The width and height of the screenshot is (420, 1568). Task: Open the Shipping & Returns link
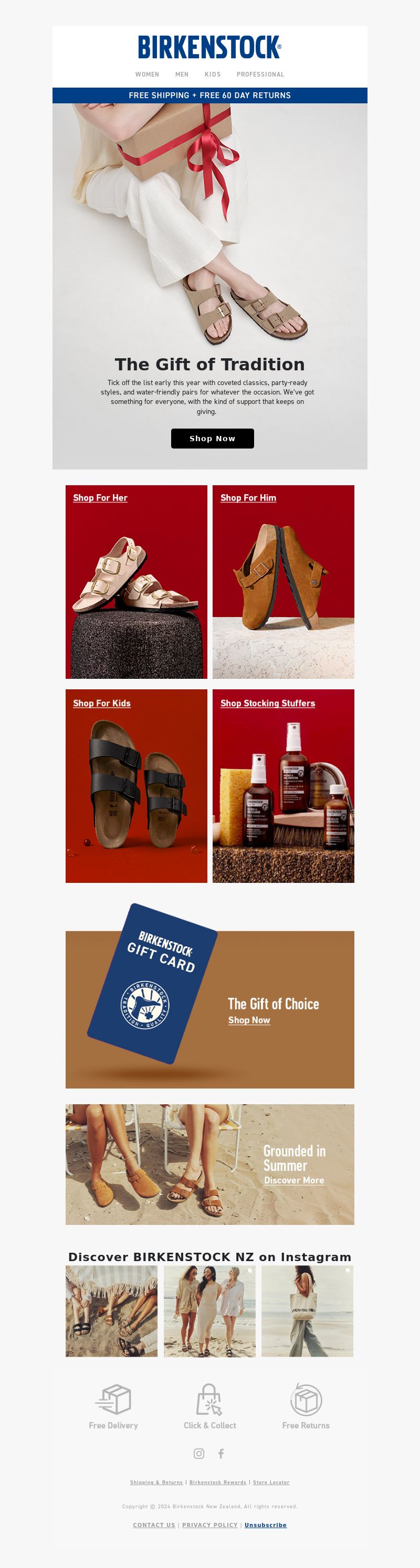click(156, 1482)
